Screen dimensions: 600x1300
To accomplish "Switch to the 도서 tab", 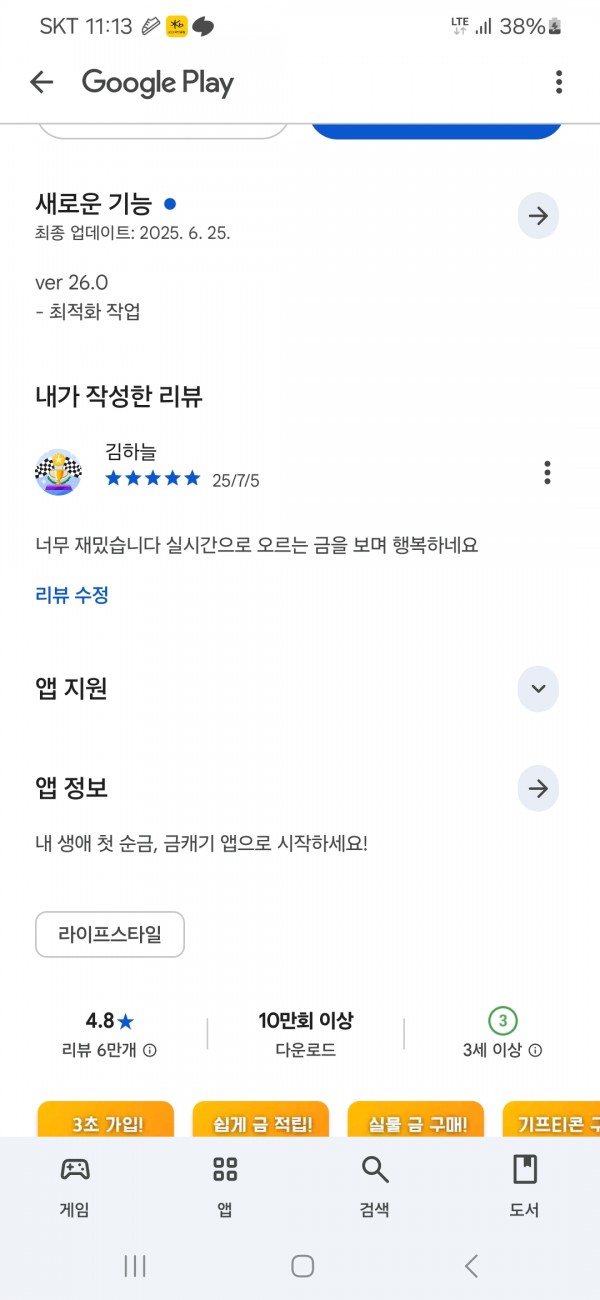I will coord(524,1185).
